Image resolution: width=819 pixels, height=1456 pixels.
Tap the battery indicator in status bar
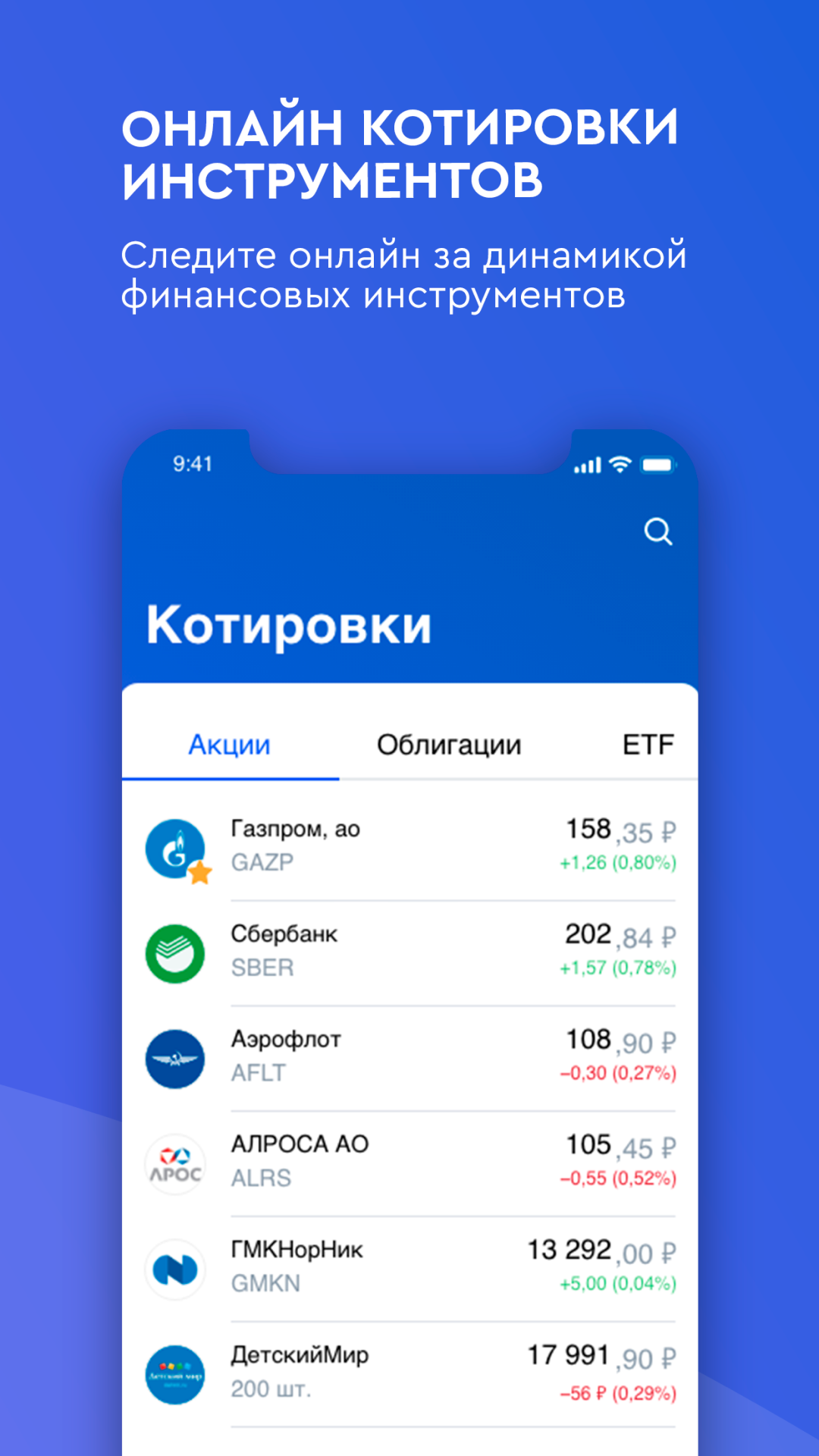(x=658, y=463)
